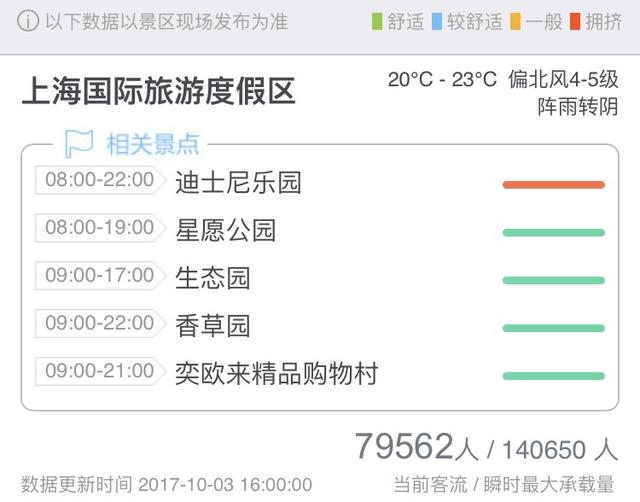Tap the 奕欧来精品购物村 row

(x=277, y=374)
